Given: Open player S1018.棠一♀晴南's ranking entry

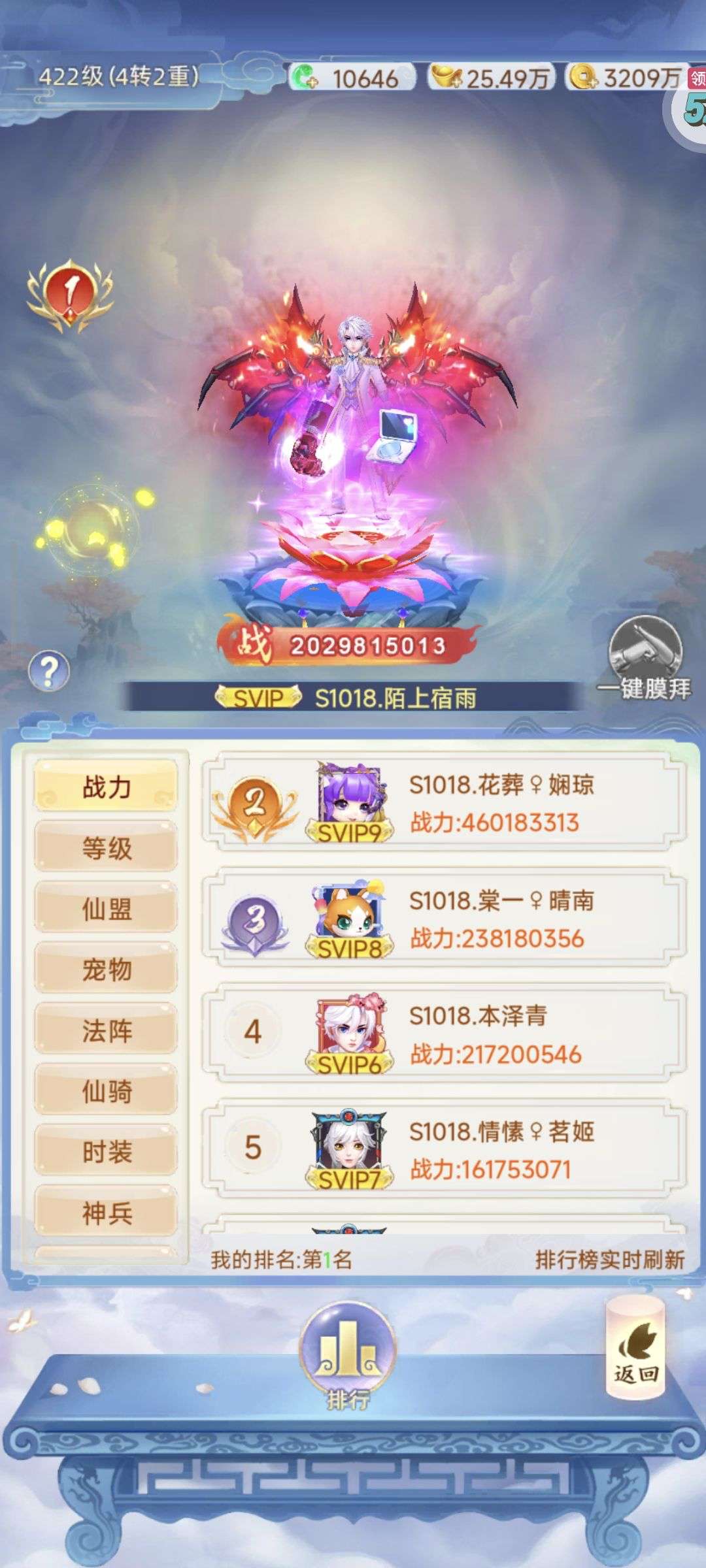Looking at the screenshot, I should [445, 919].
